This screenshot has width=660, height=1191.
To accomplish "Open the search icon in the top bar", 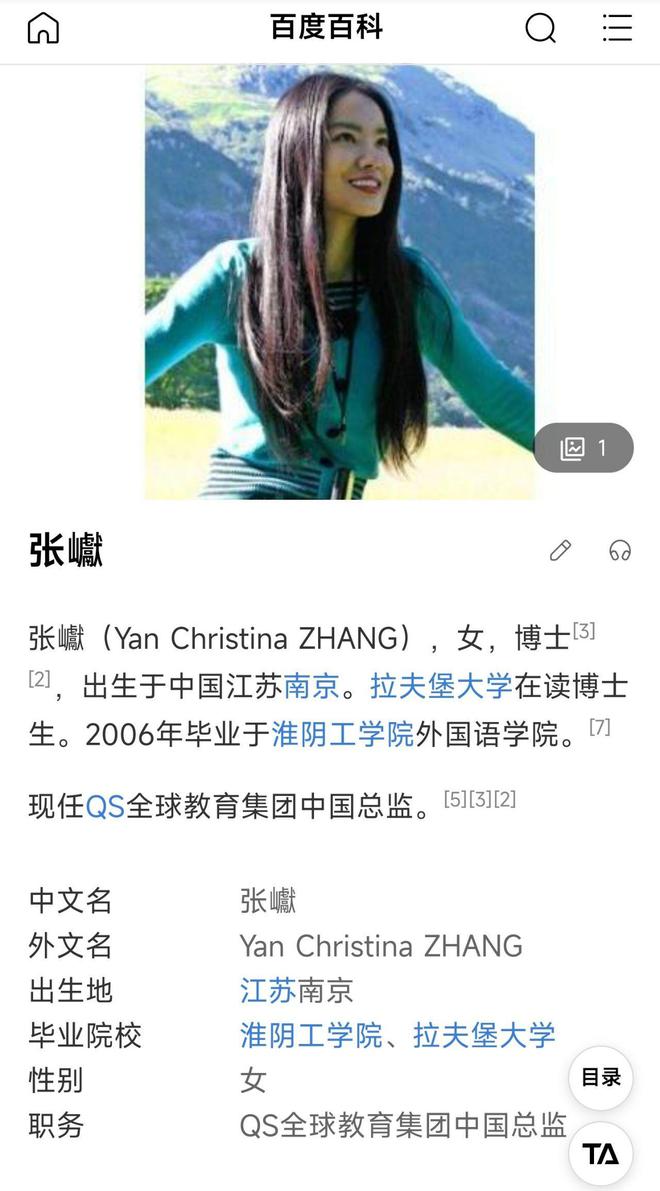I will pos(540,29).
